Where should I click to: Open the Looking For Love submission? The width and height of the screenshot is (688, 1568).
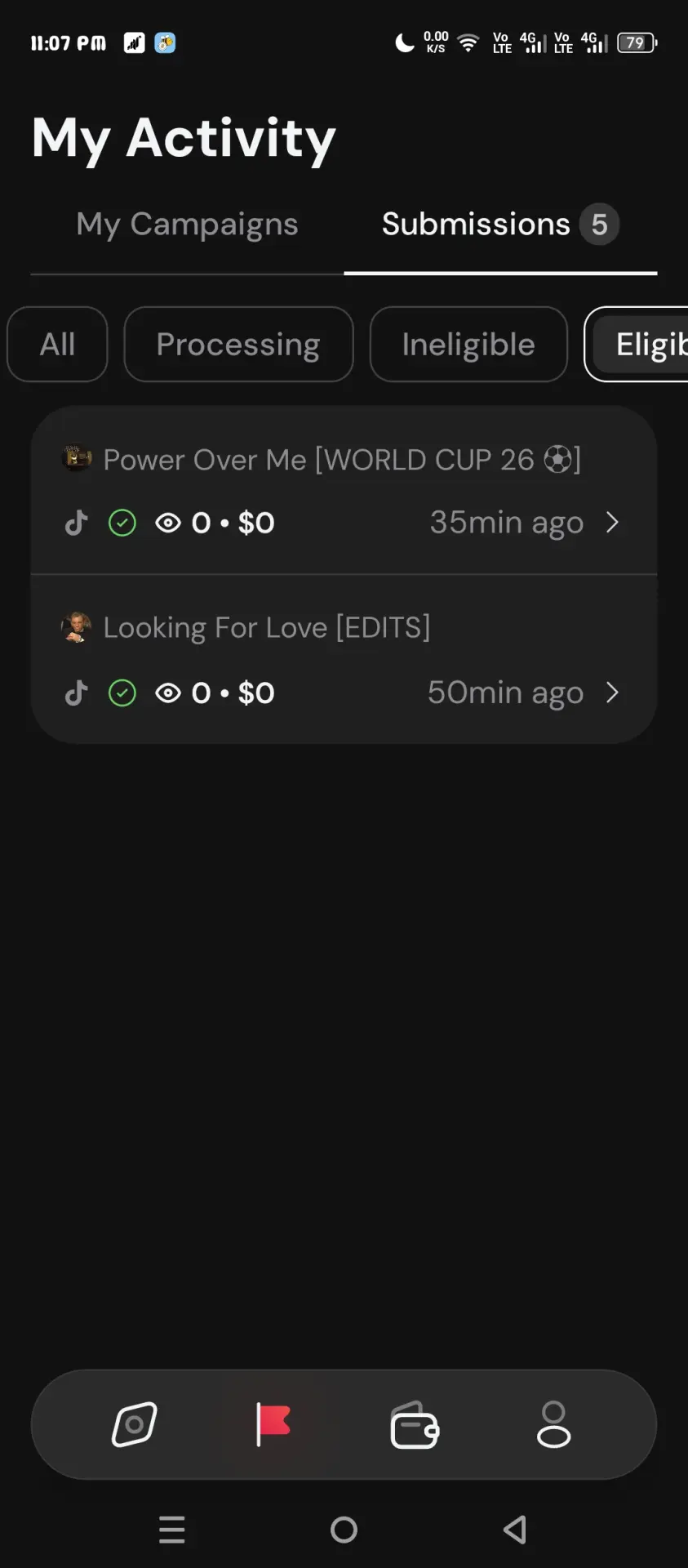click(x=344, y=659)
